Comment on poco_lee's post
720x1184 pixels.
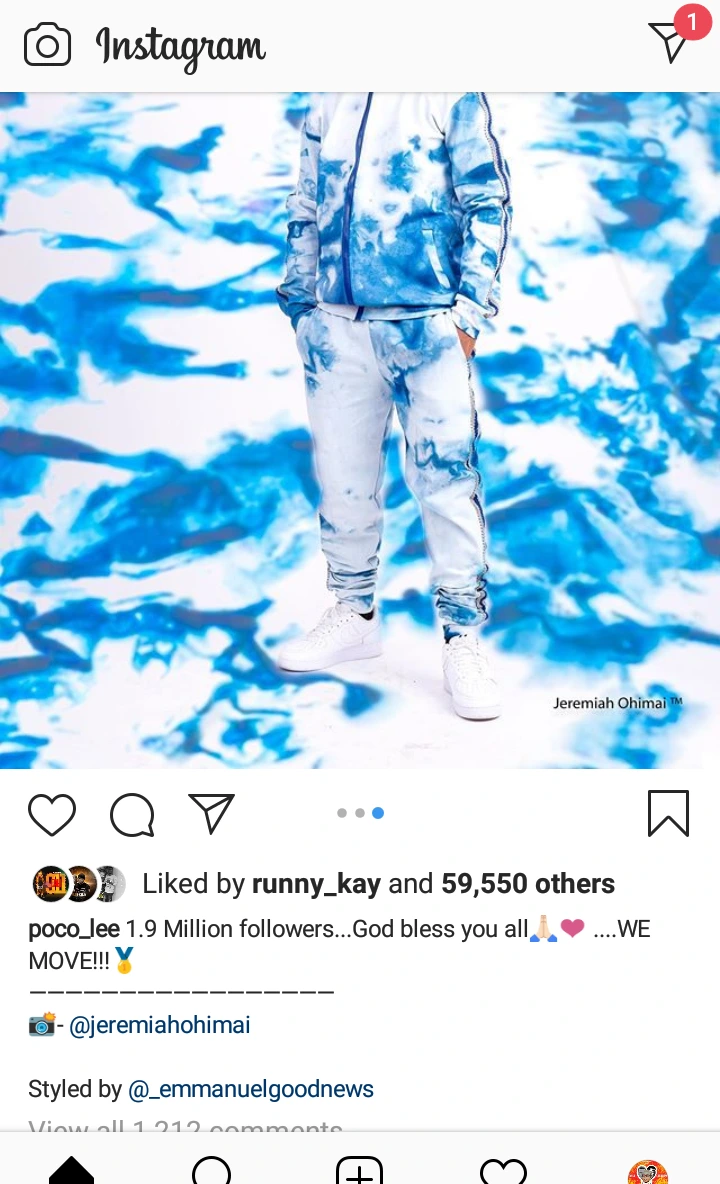click(x=132, y=815)
